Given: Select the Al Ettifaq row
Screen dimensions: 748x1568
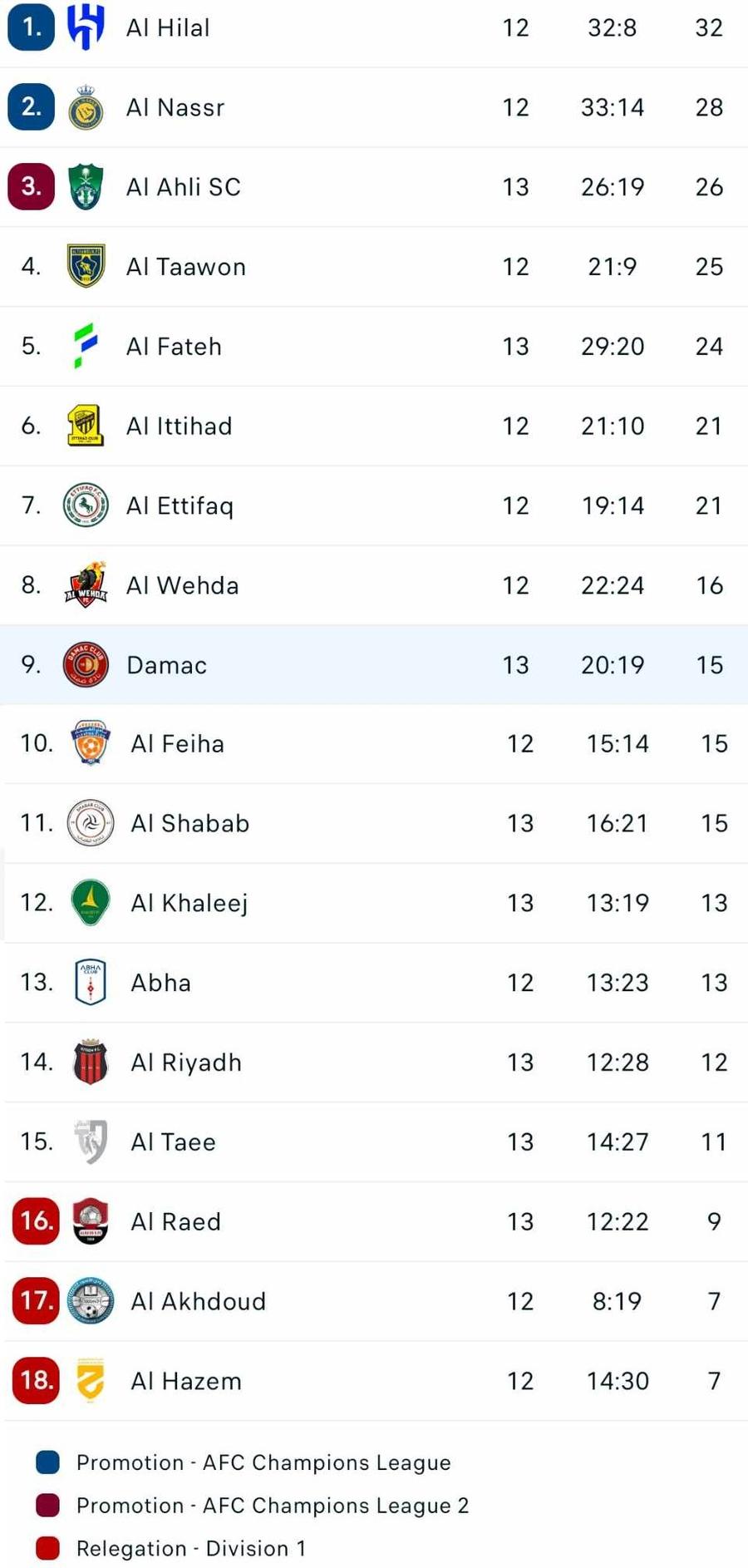Looking at the screenshot, I should [374, 505].
